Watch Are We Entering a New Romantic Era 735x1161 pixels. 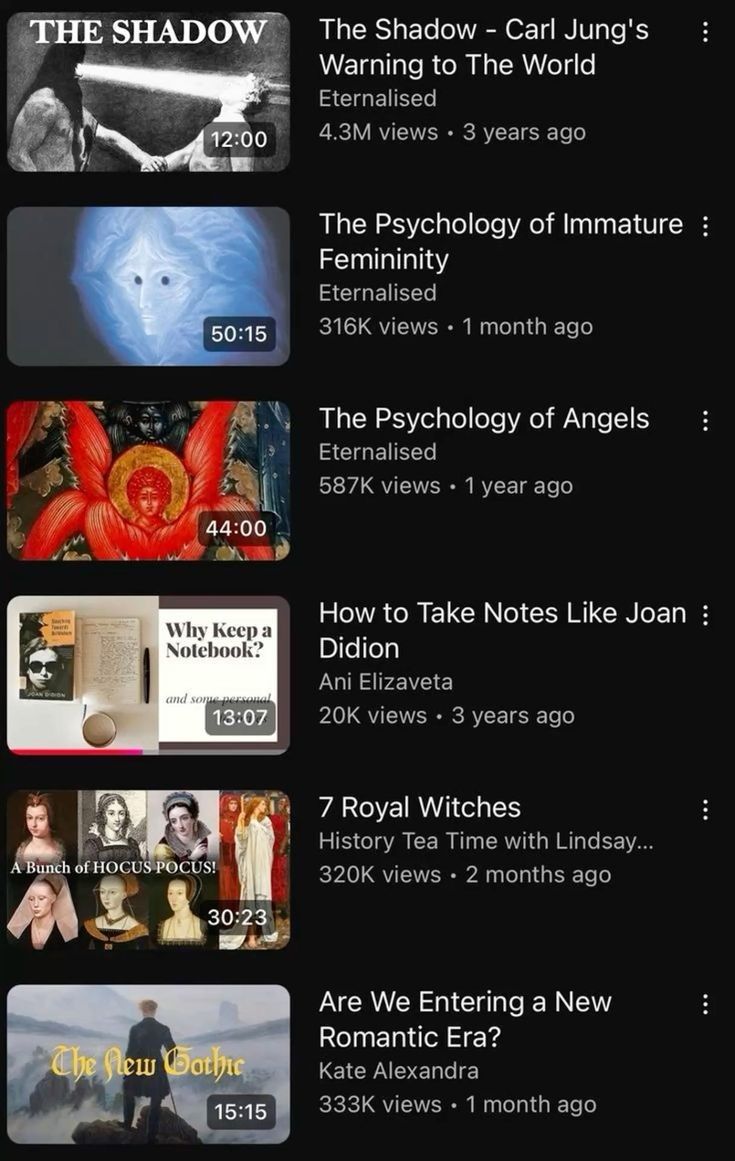click(148, 1063)
